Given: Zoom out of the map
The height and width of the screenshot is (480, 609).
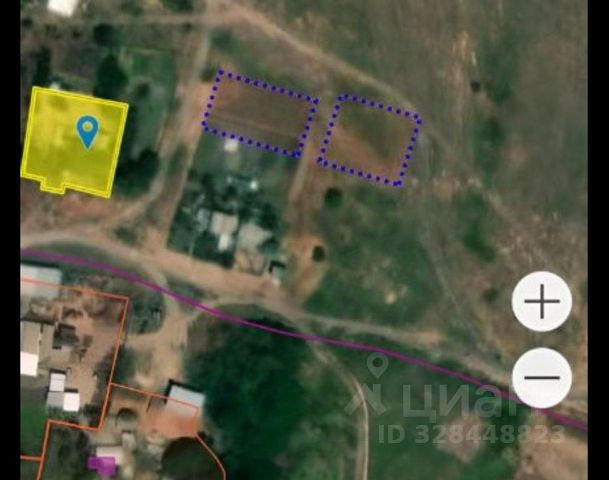Looking at the screenshot, I should click(541, 378).
